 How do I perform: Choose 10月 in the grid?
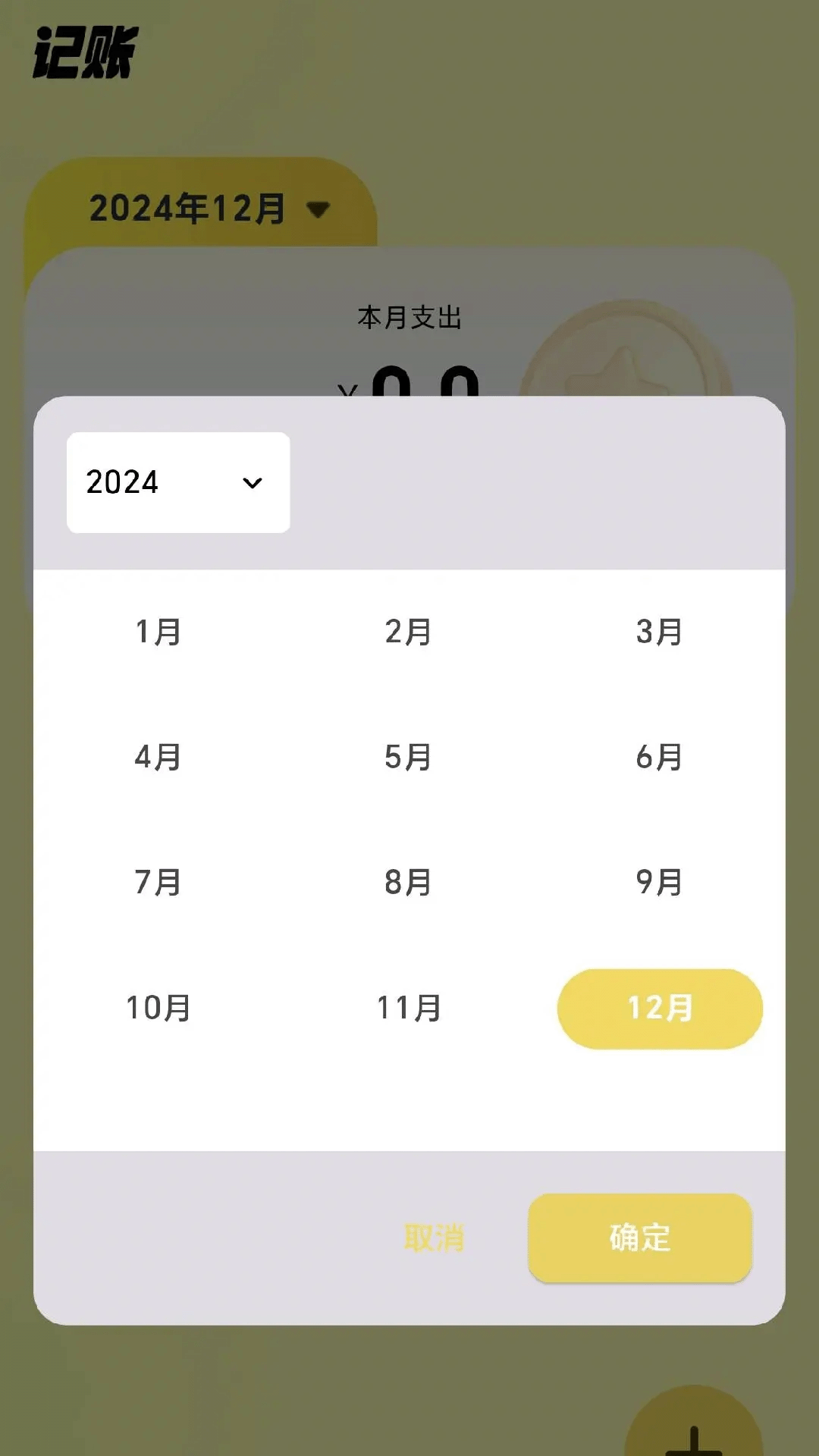[x=158, y=1008]
